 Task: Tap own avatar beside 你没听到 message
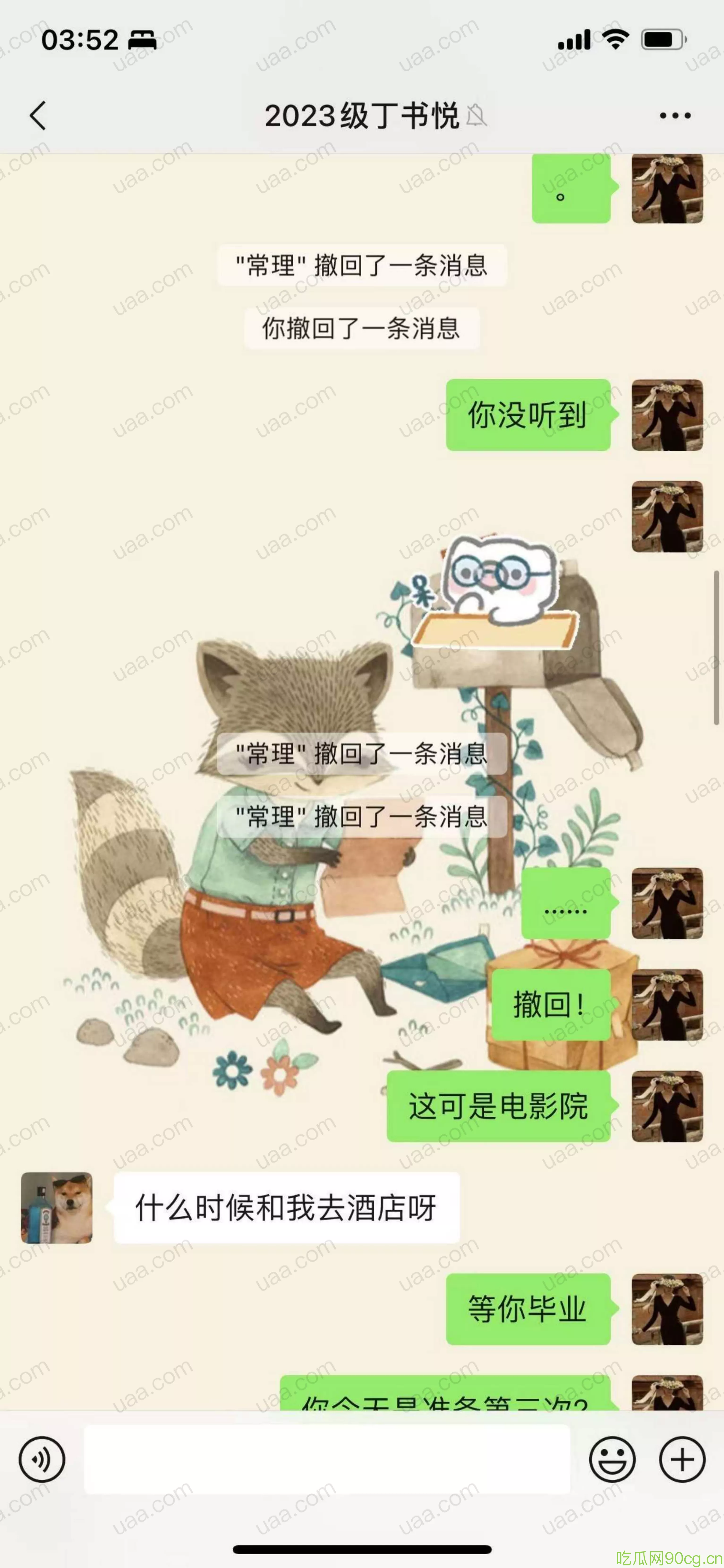[667, 415]
